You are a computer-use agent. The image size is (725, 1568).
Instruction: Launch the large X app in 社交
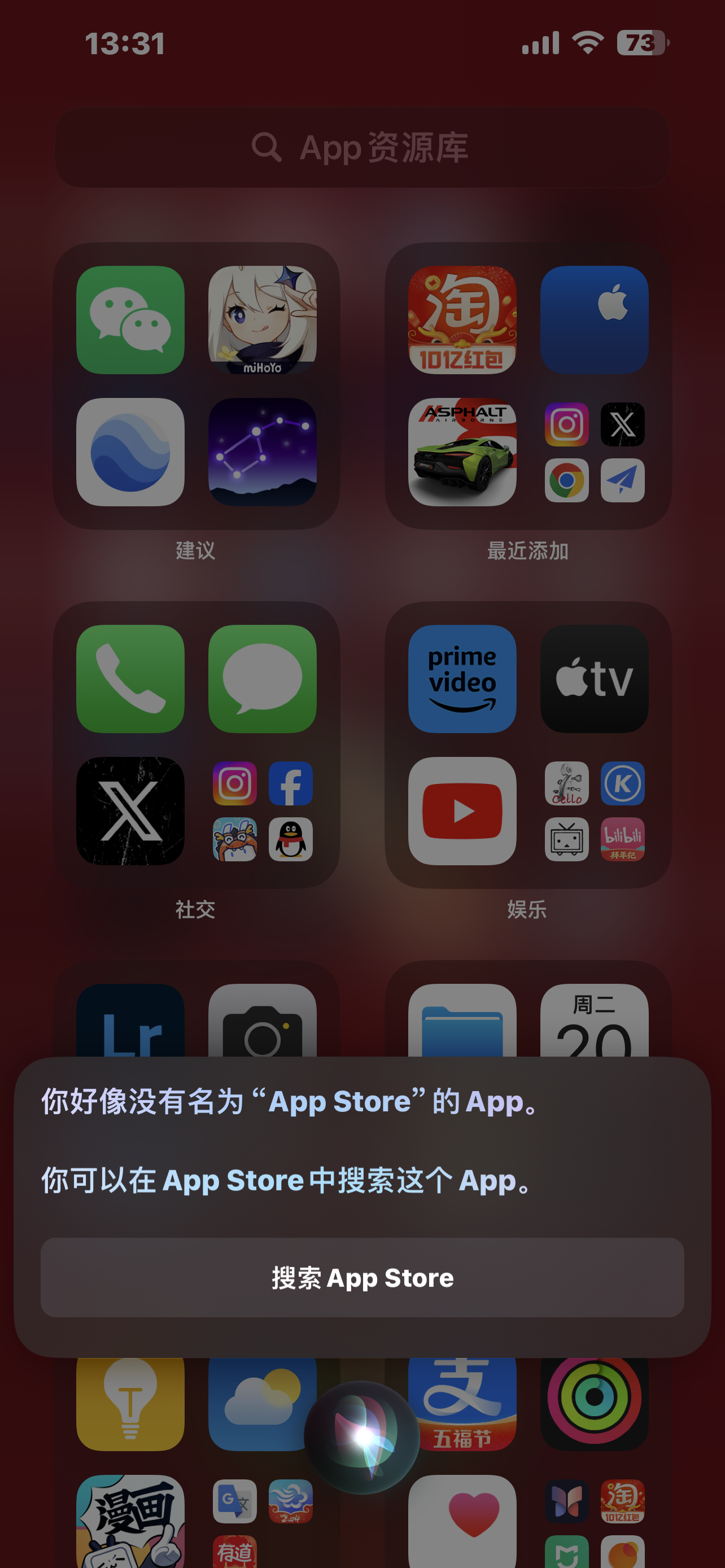[130, 811]
